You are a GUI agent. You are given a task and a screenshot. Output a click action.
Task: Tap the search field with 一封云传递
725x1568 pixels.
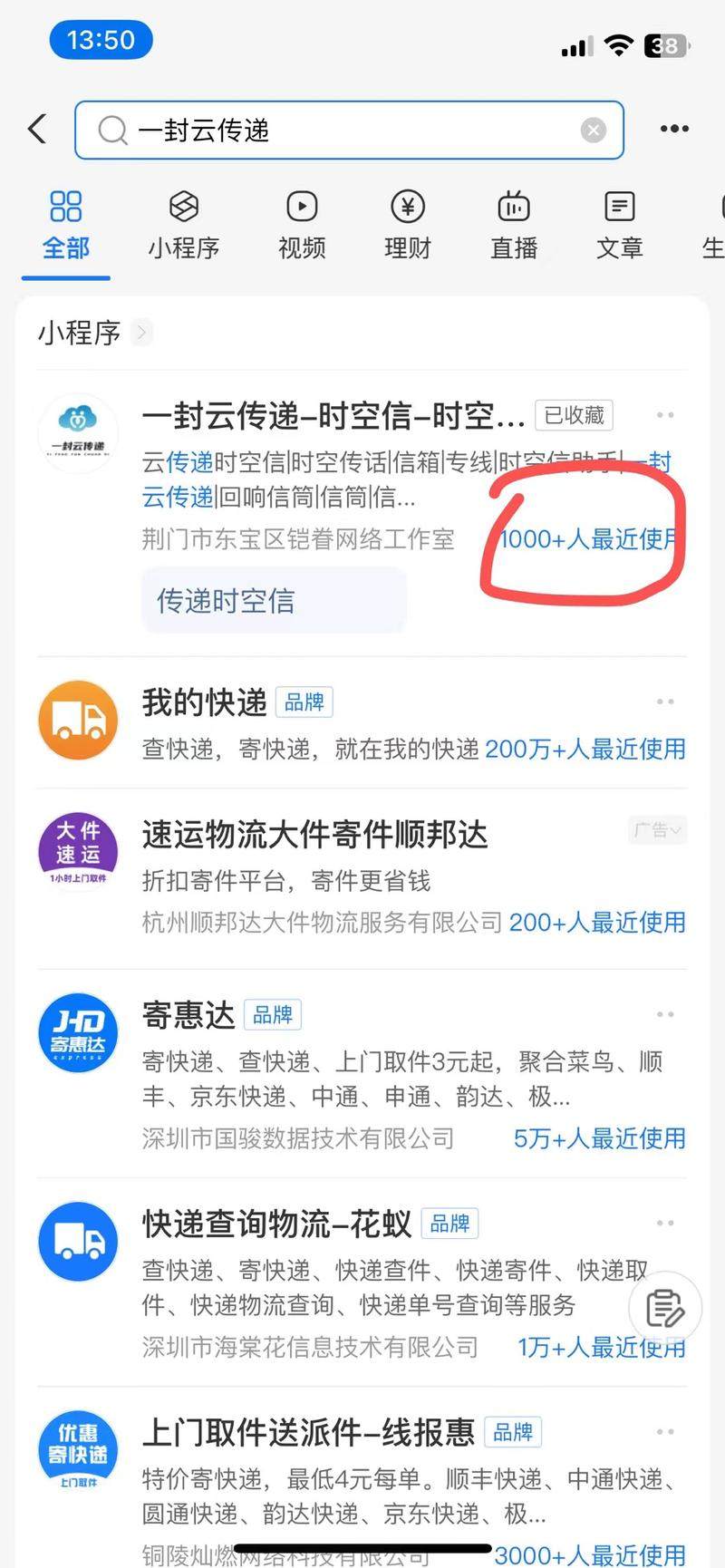344,131
